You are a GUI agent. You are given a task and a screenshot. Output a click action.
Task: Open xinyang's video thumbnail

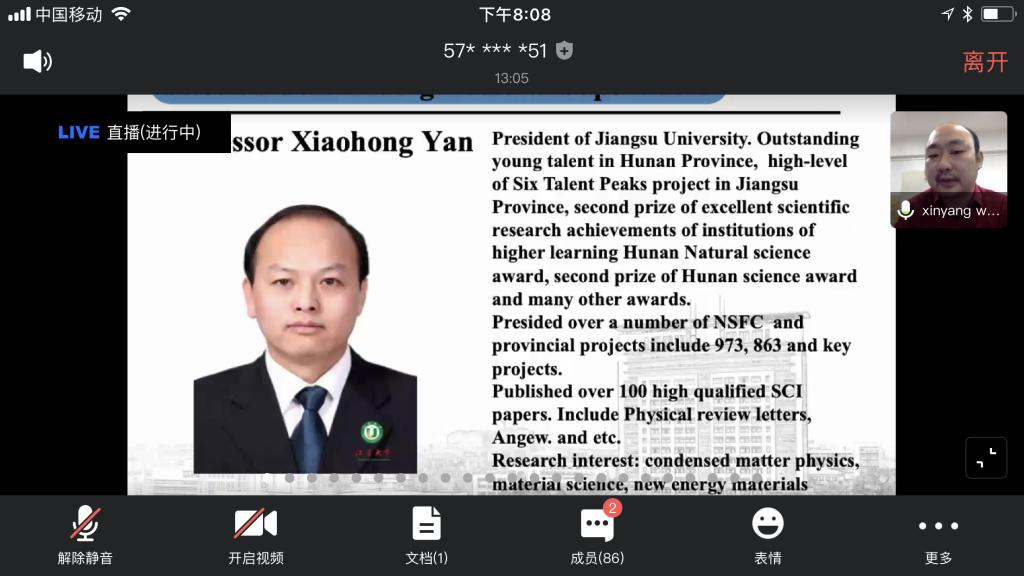point(948,168)
